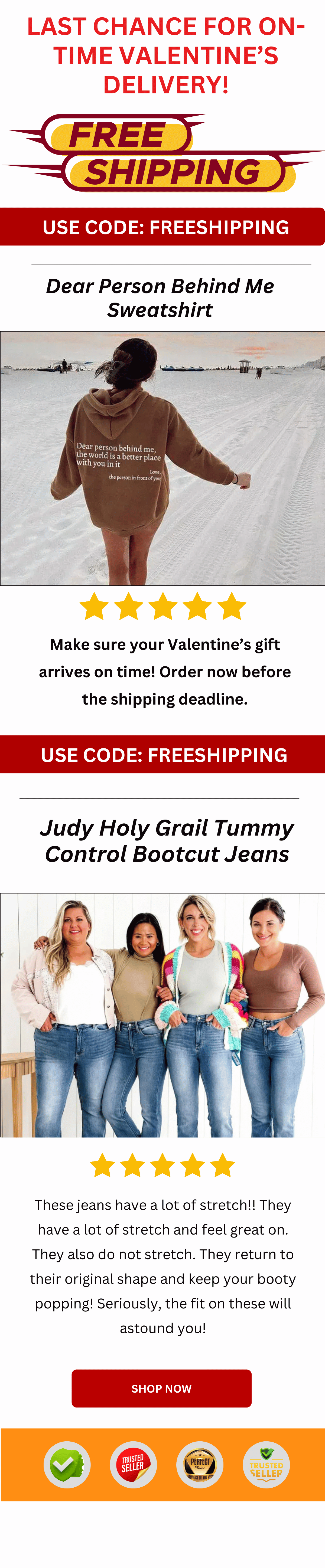Tap the first USE CODE: FREESHIPPING banner

click(x=162, y=227)
